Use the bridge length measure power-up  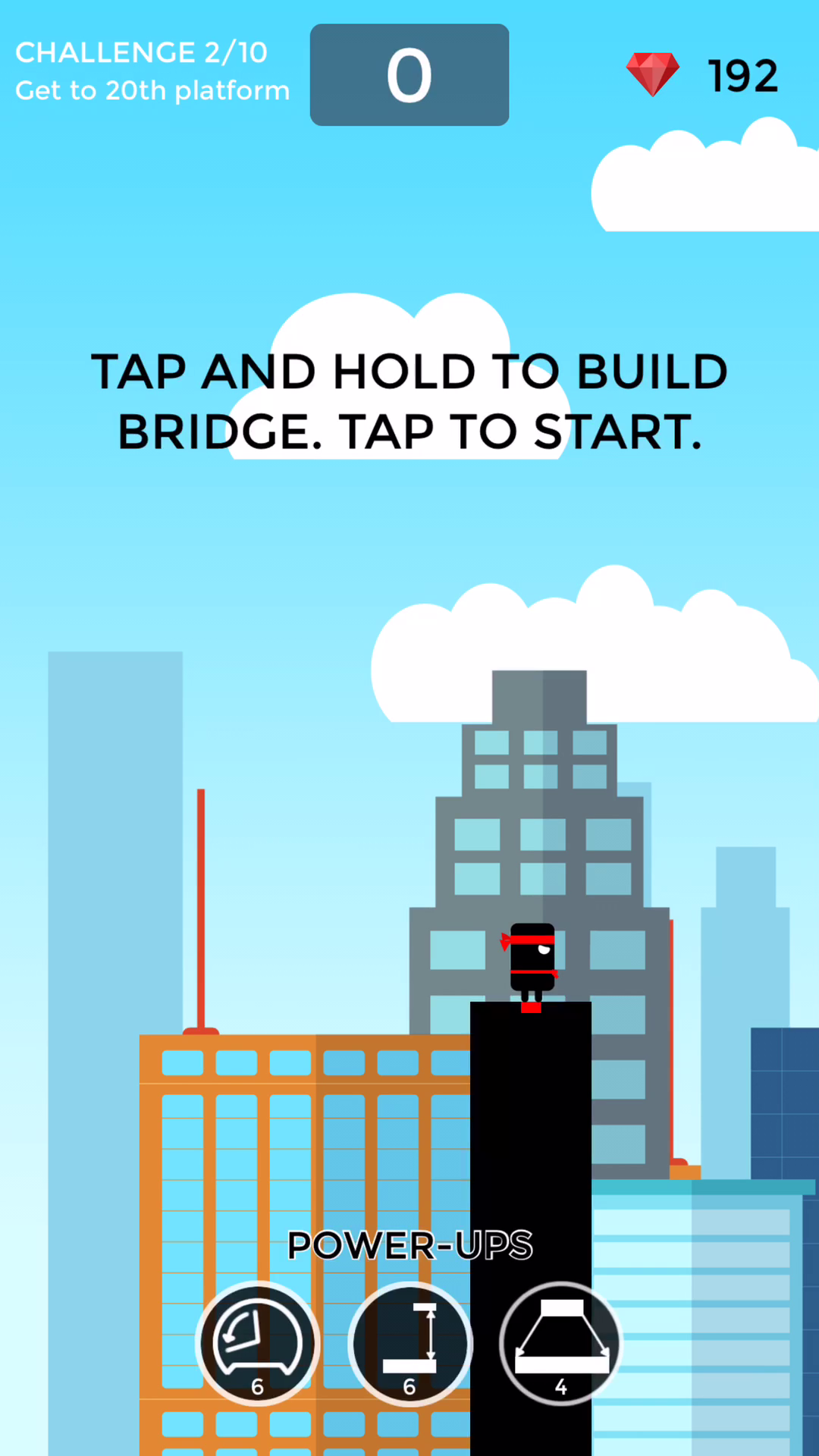click(409, 1343)
